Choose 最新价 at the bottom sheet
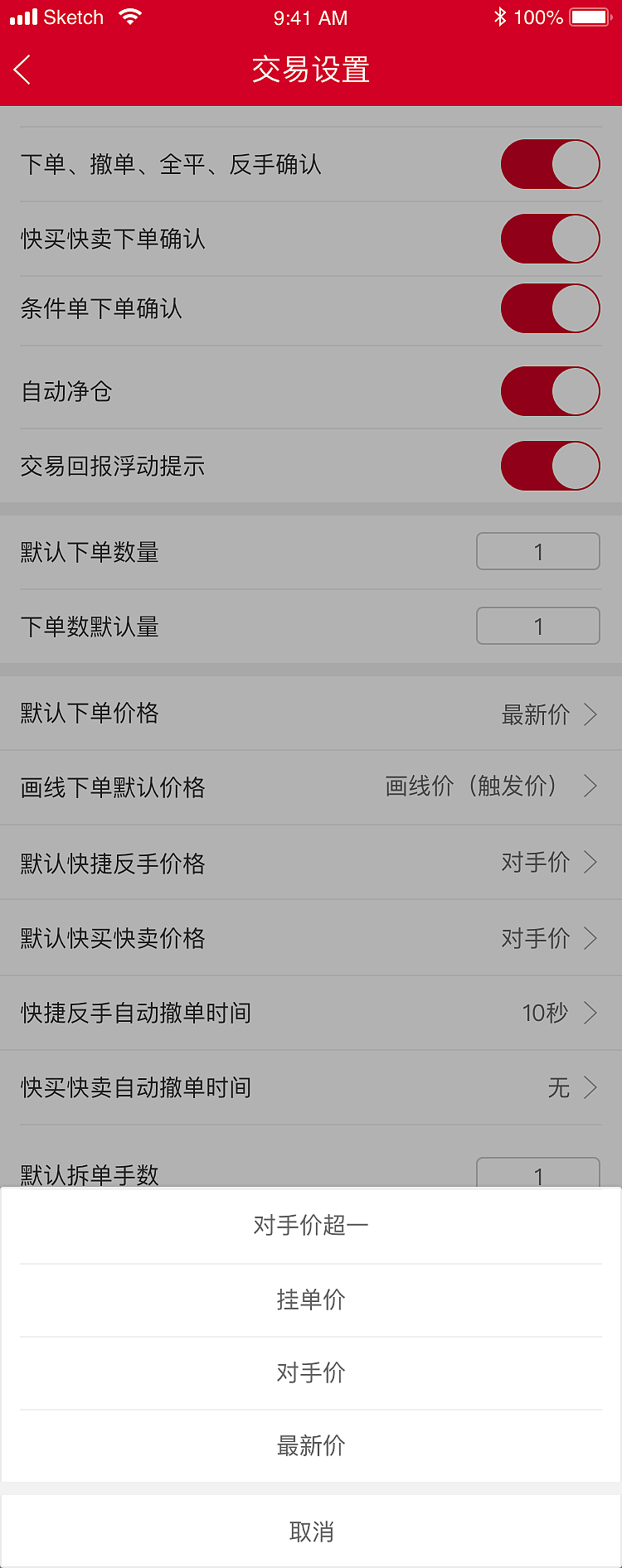The height and width of the screenshot is (1568, 622). (311, 1447)
